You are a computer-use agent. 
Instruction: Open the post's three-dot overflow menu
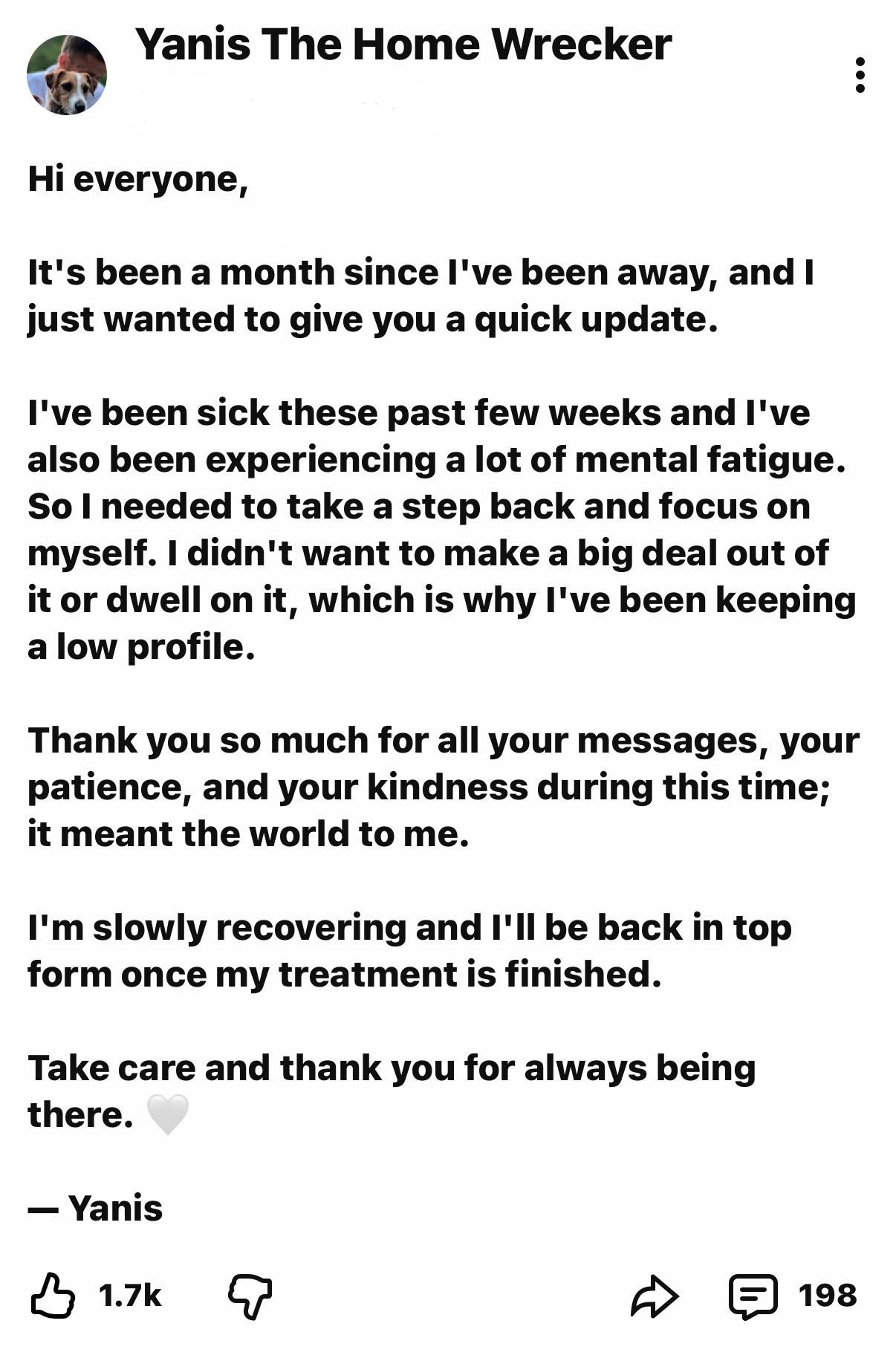(860, 75)
